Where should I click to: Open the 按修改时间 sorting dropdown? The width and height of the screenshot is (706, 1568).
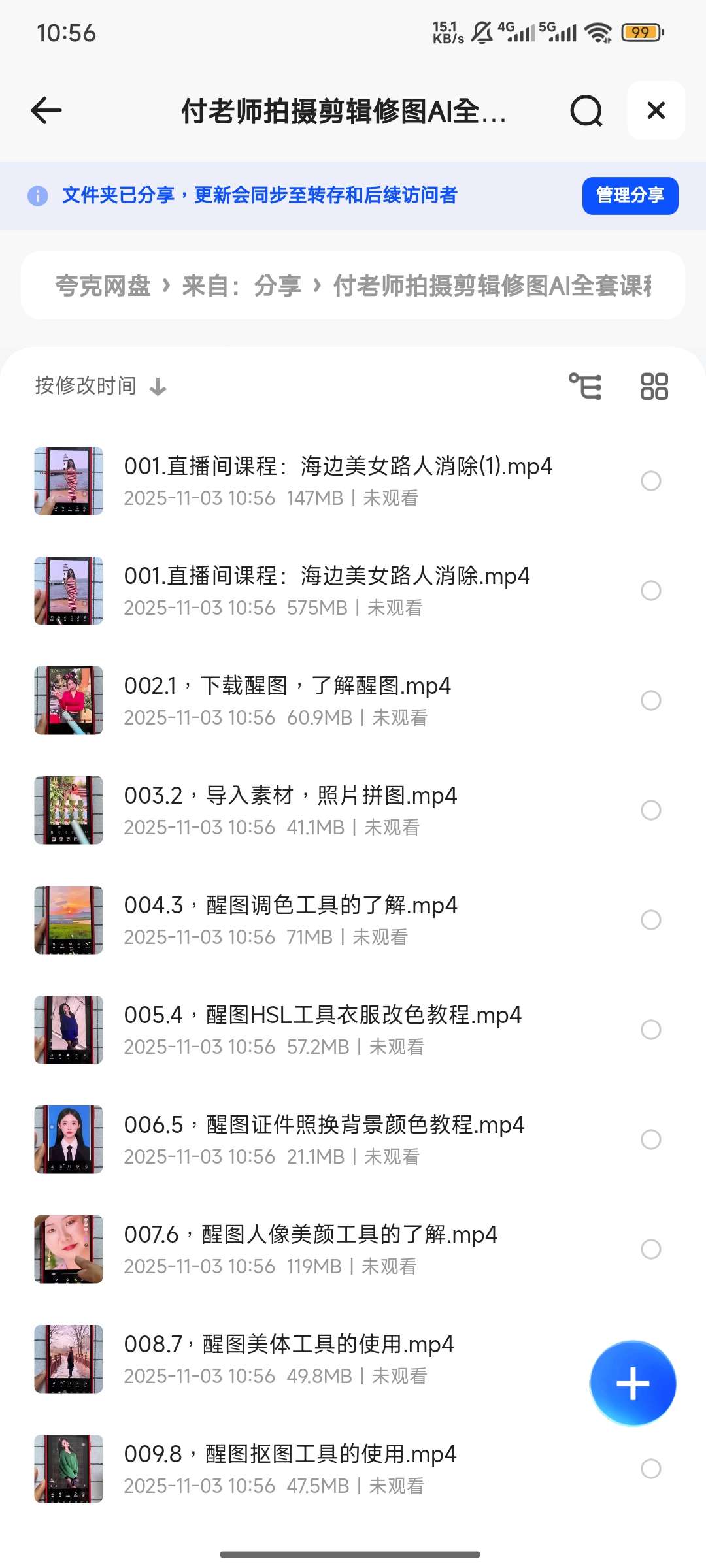coord(84,385)
